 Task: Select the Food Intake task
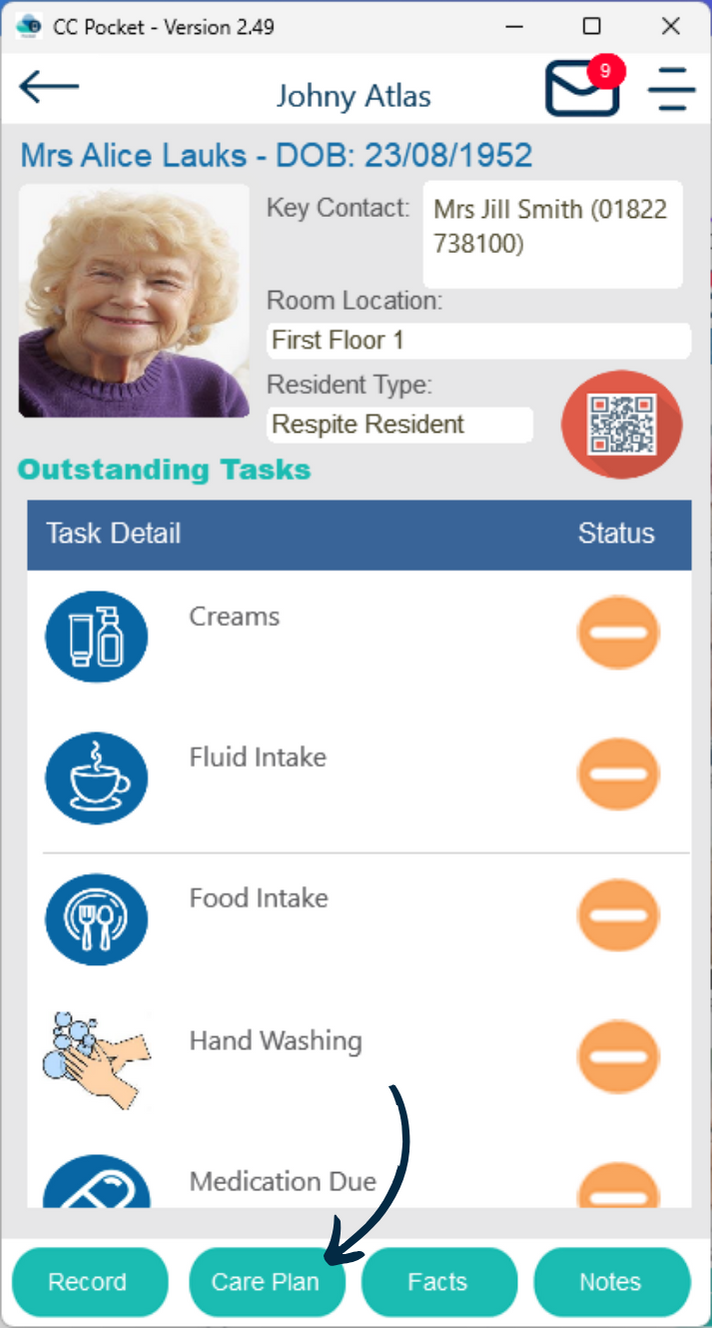pos(258,898)
